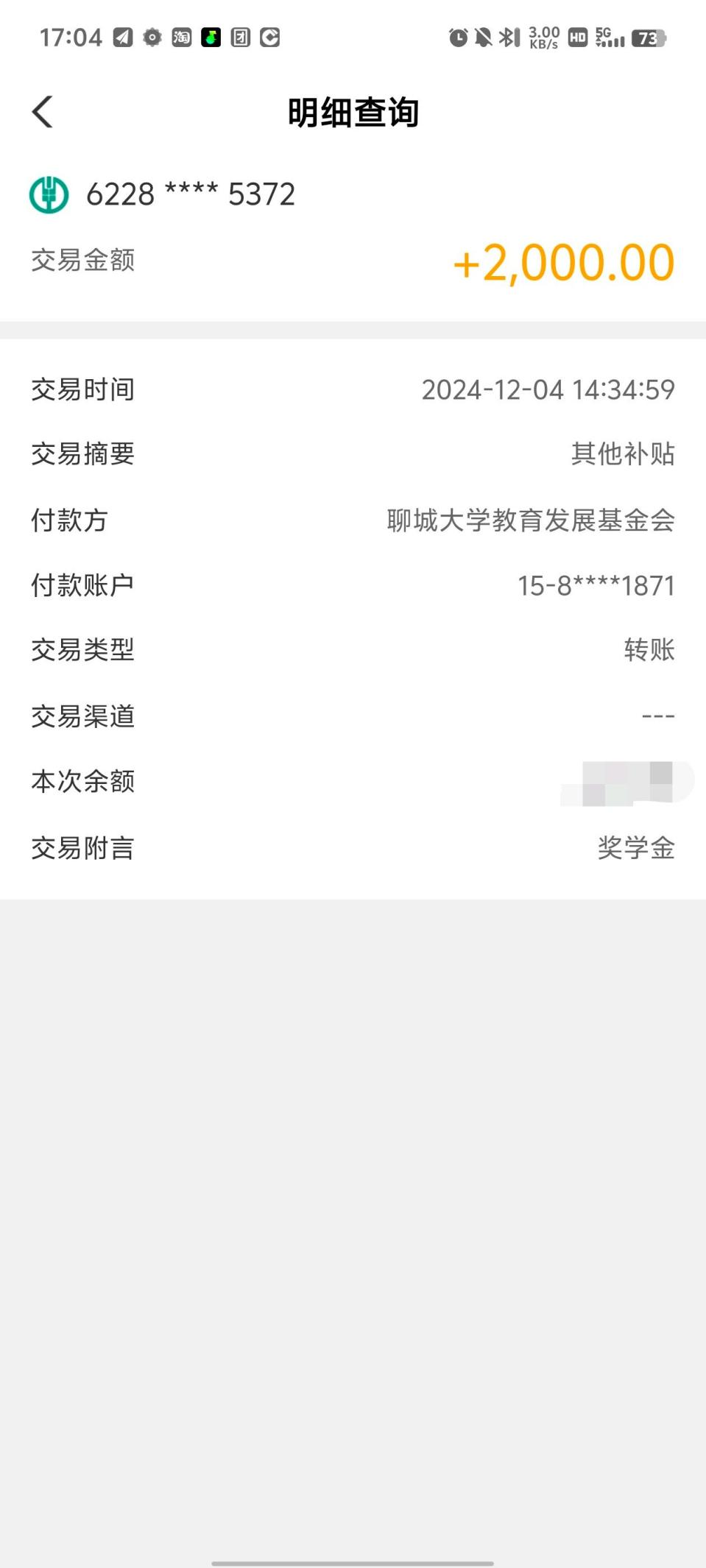Go back from the 明细查询 page
The width and height of the screenshot is (706, 1568).
pyautogui.click(x=43, y=112)
